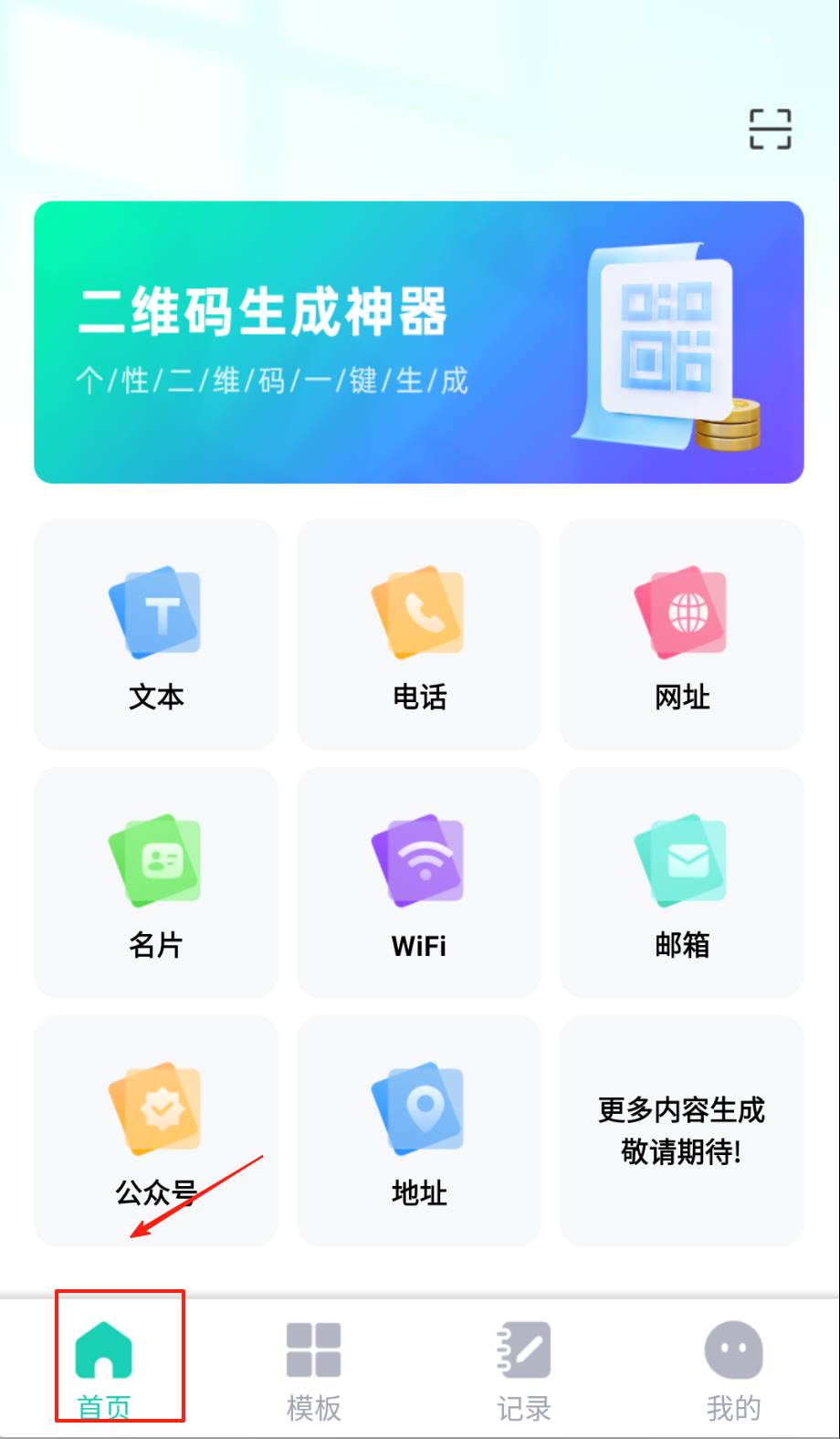
Task: Open the 公众号 QR option
Action: (x=156, y=1130)
